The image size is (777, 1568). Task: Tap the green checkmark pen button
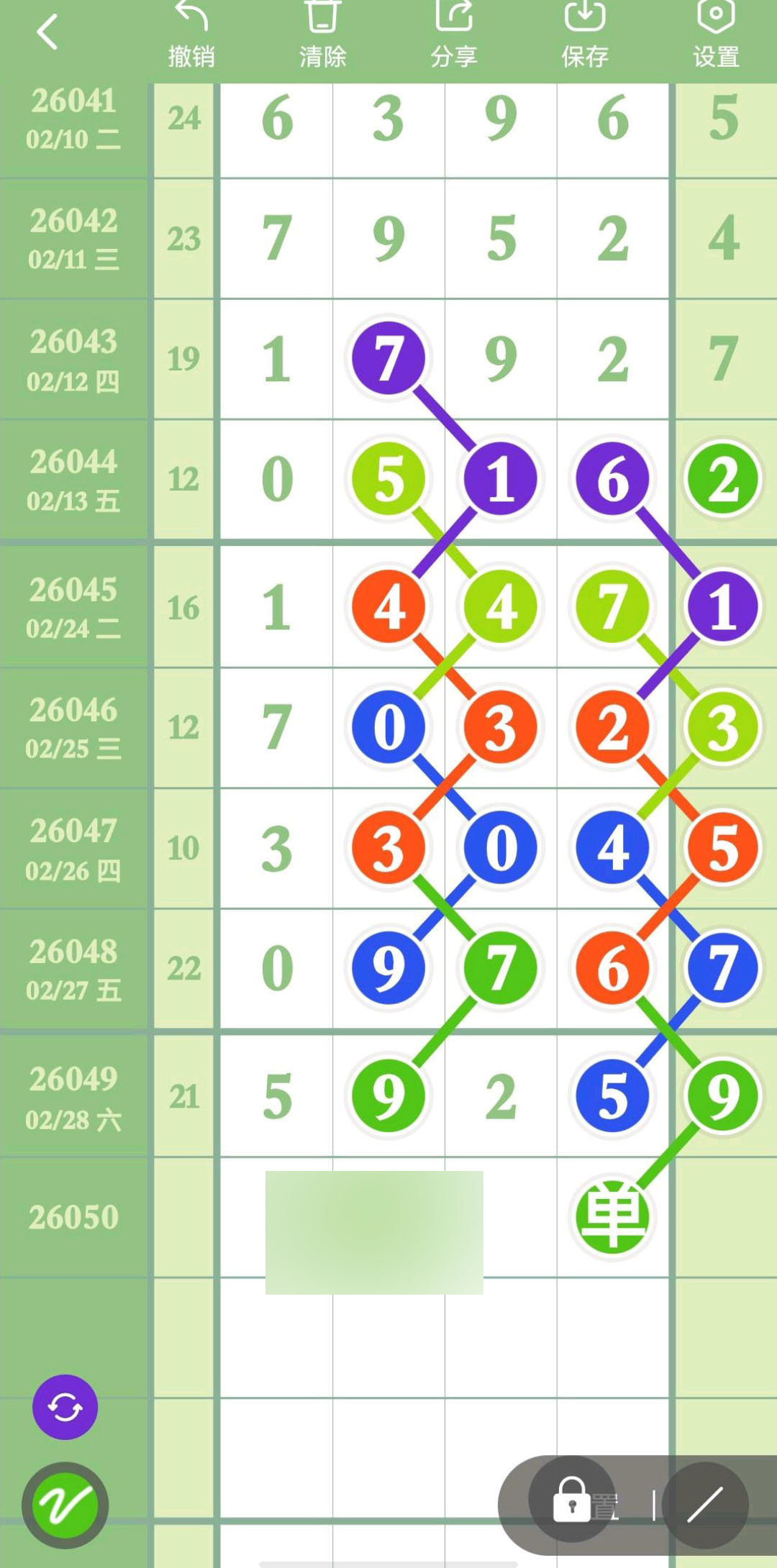[x=65, y=1505]
